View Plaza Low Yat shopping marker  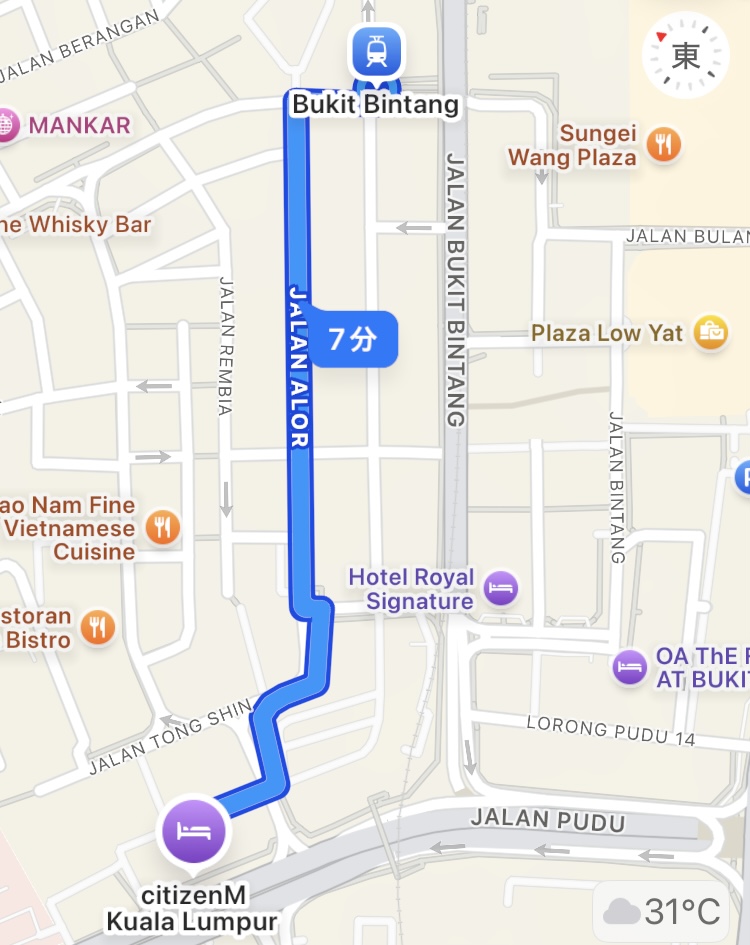coord(713,332)
